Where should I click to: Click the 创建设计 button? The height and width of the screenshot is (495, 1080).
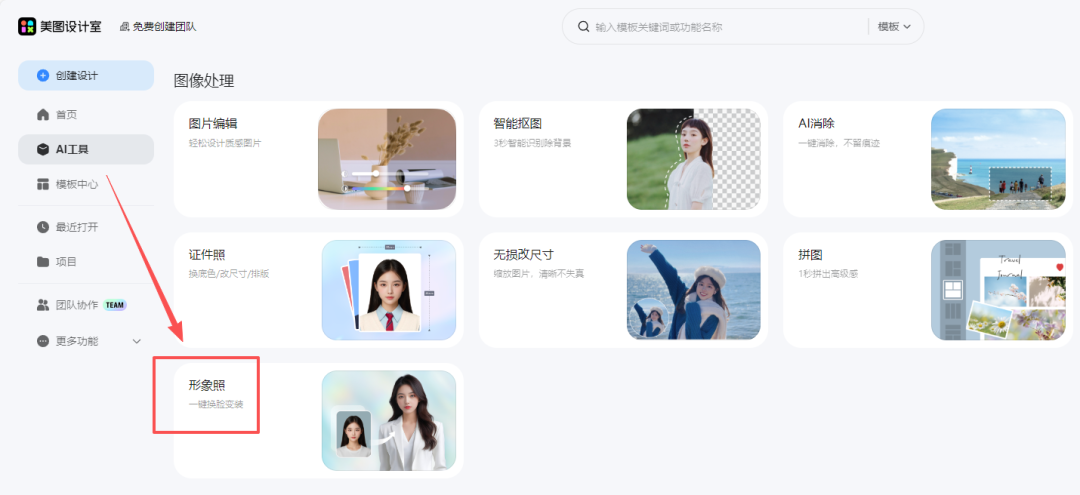[85, 75]
